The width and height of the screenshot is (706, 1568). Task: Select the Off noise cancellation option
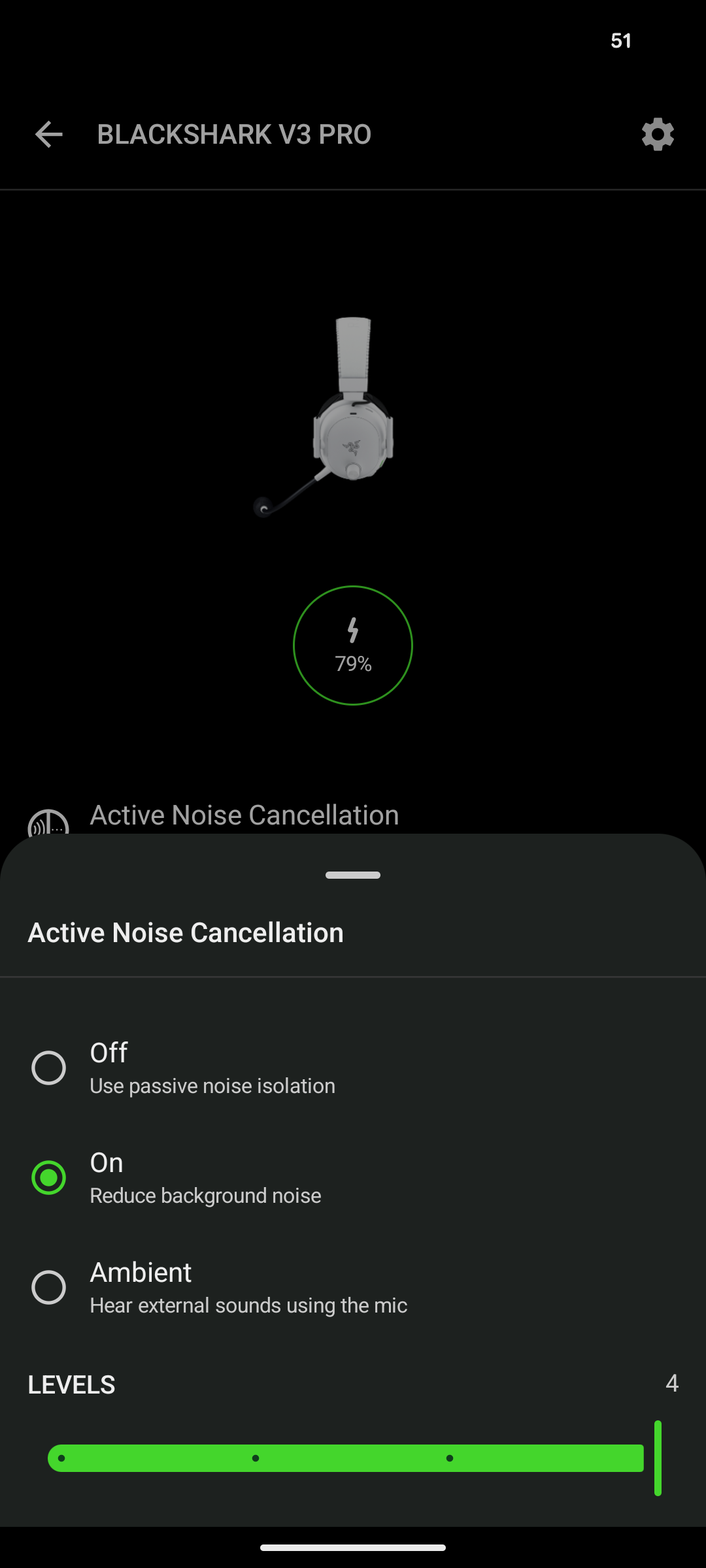49,1068
